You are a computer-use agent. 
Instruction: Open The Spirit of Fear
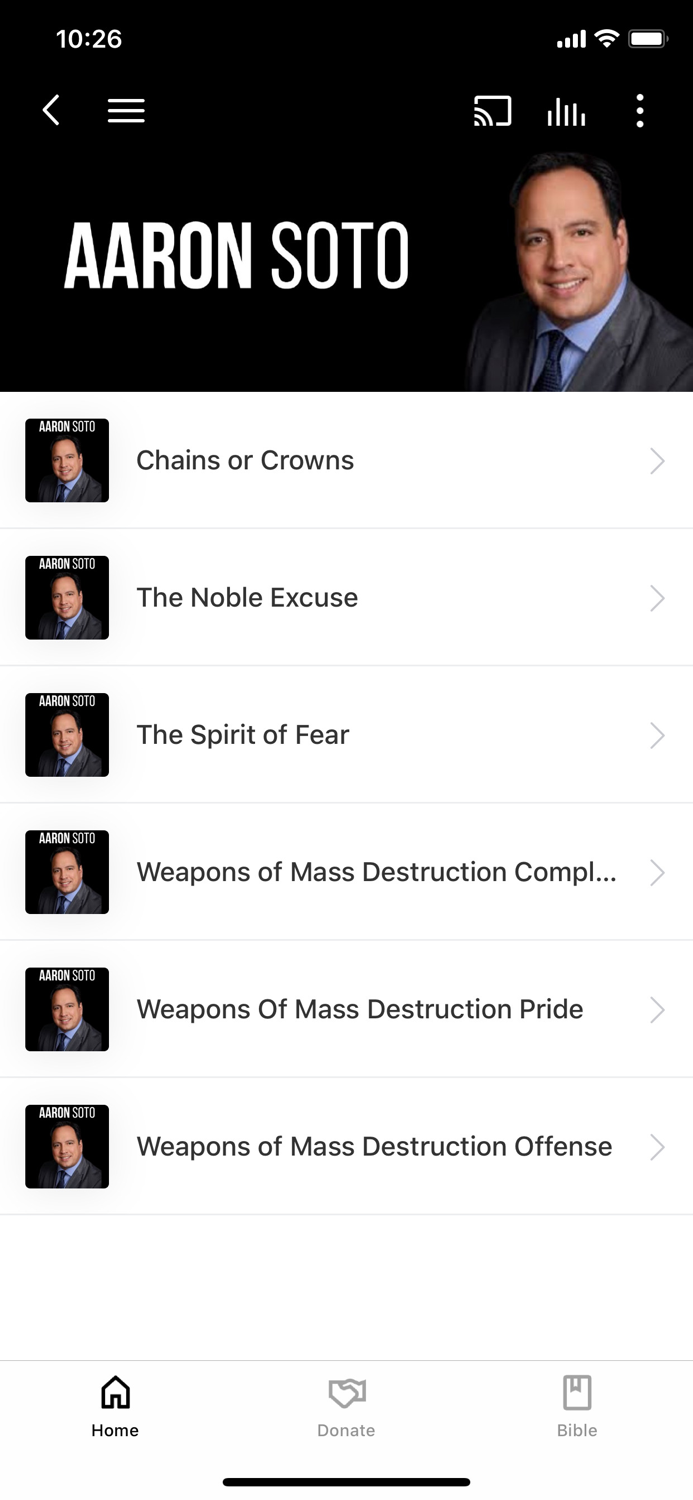coord(346,735)
